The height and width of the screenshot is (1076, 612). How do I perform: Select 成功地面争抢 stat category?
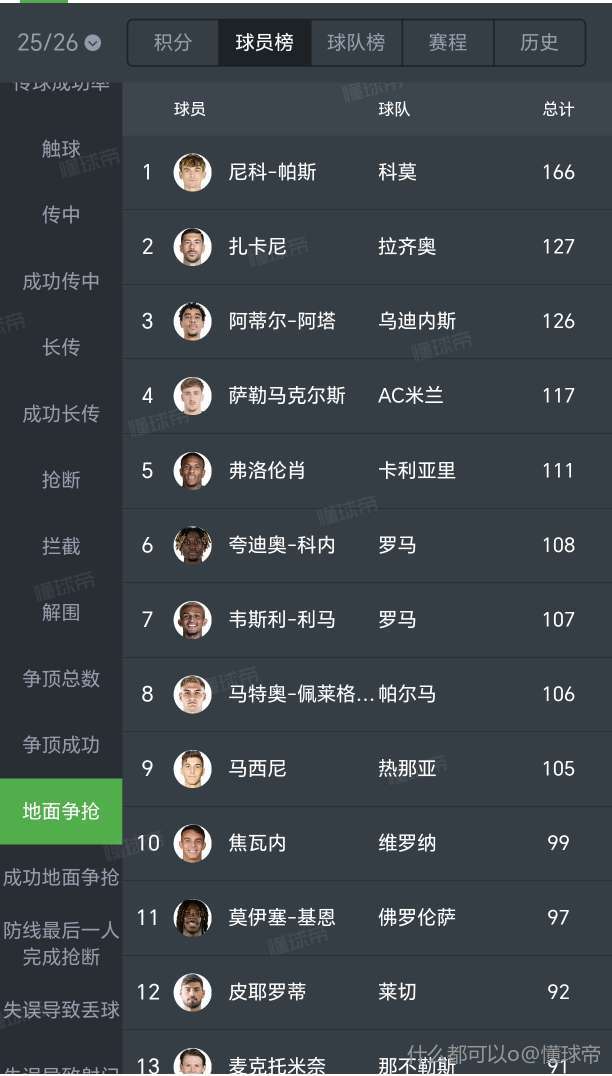click(x=61, y=877)
